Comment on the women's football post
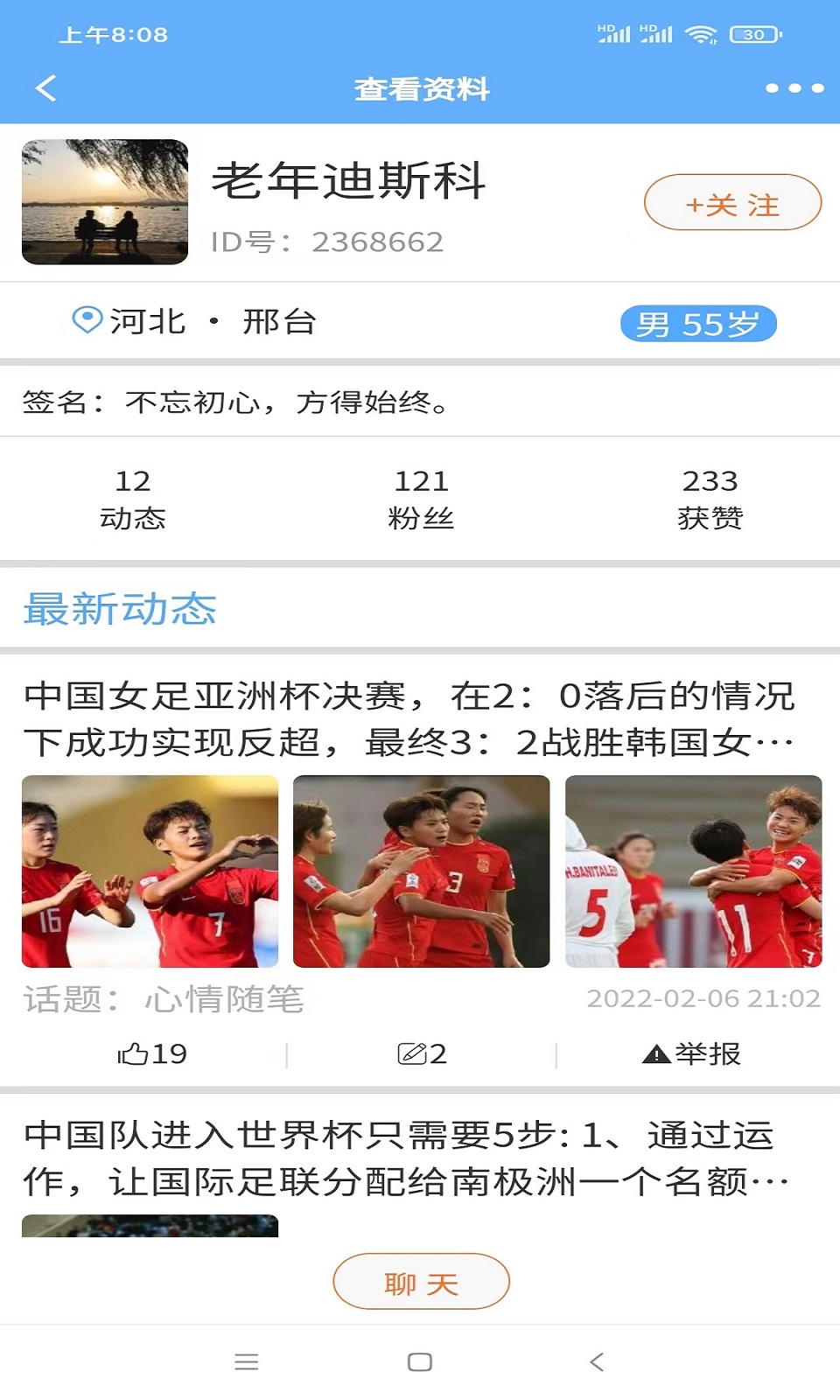 [x=422, y=1053]
